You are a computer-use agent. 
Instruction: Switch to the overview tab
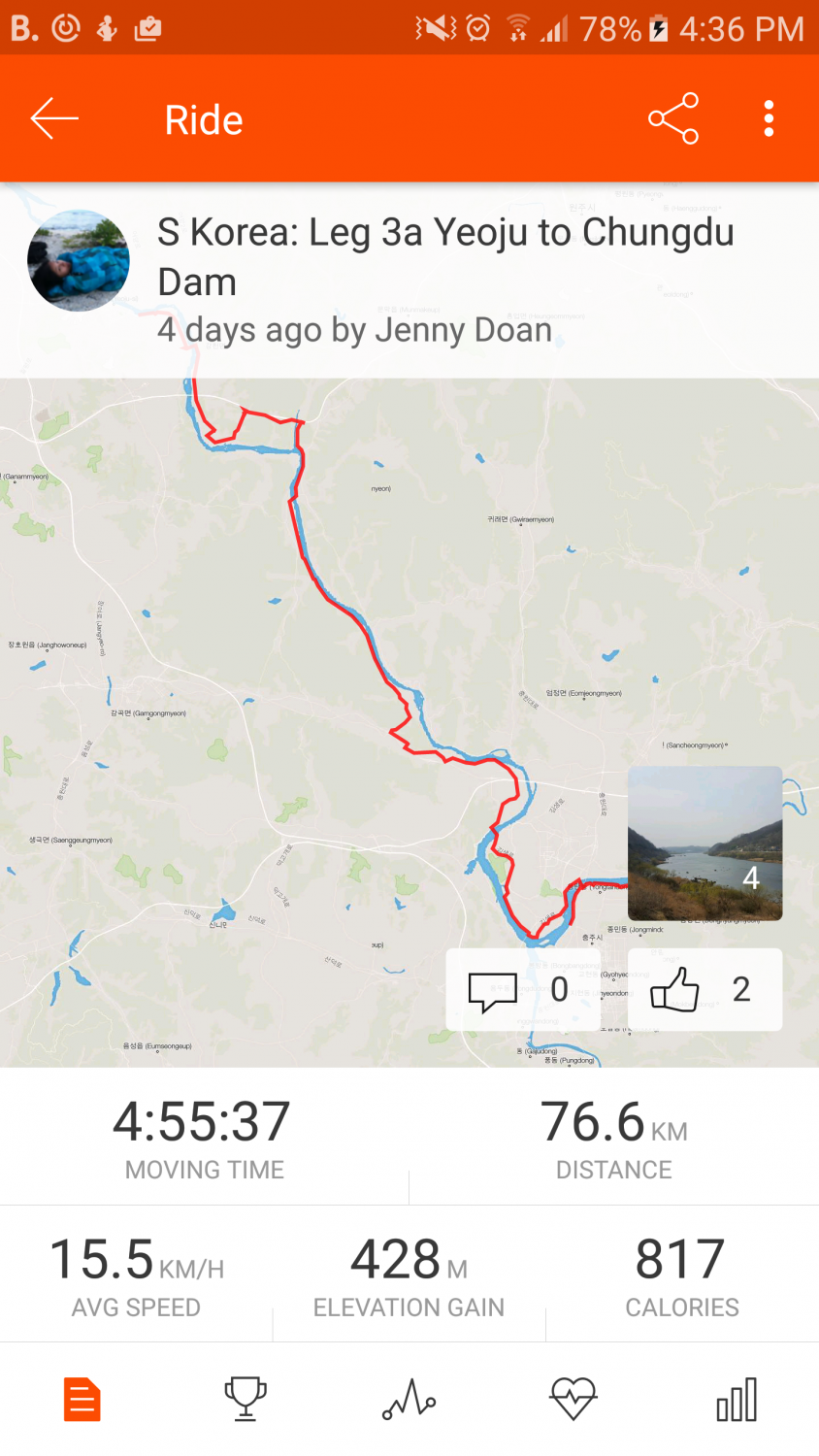(82, 1400)
